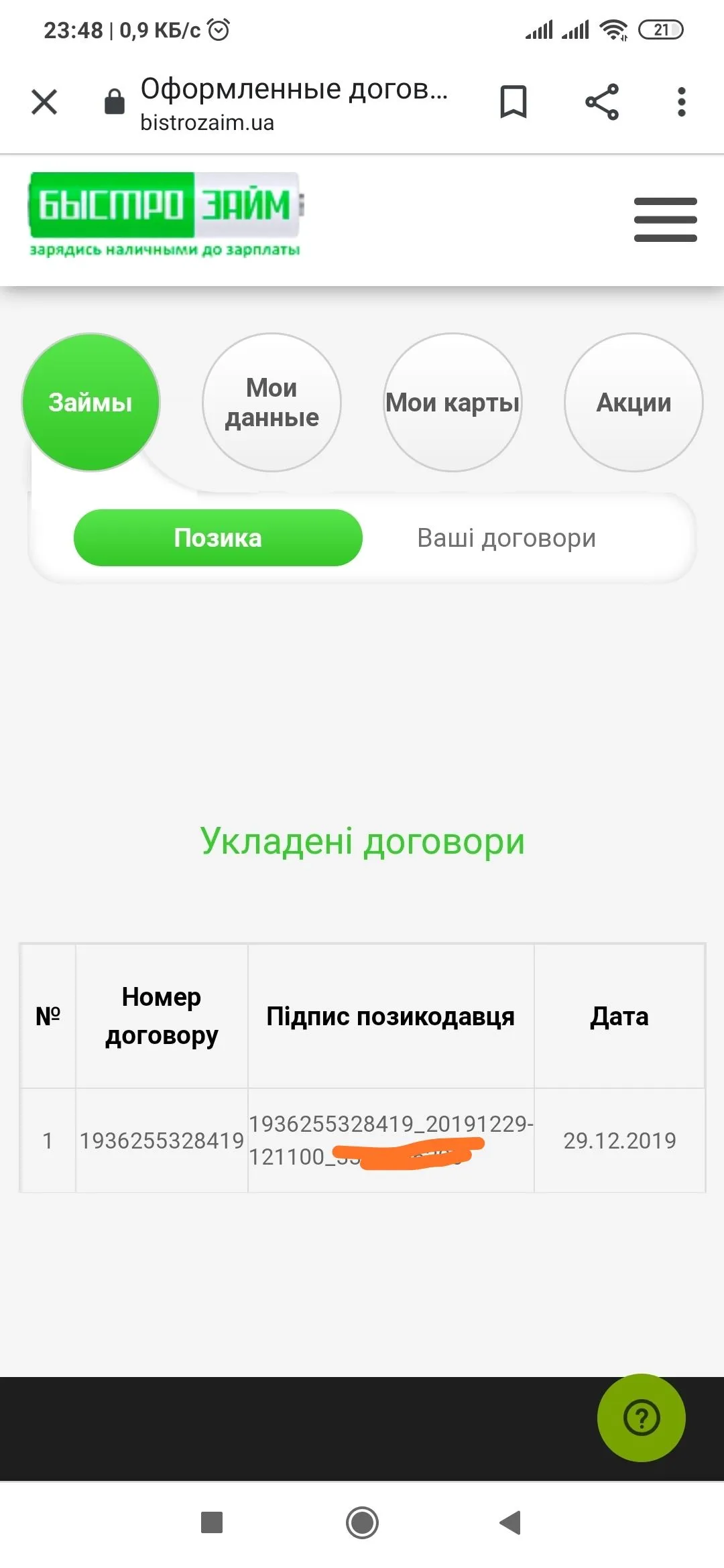The image size is (724, 1568).
Task: Switch to the Акции section
Action: tap(633, 403)
